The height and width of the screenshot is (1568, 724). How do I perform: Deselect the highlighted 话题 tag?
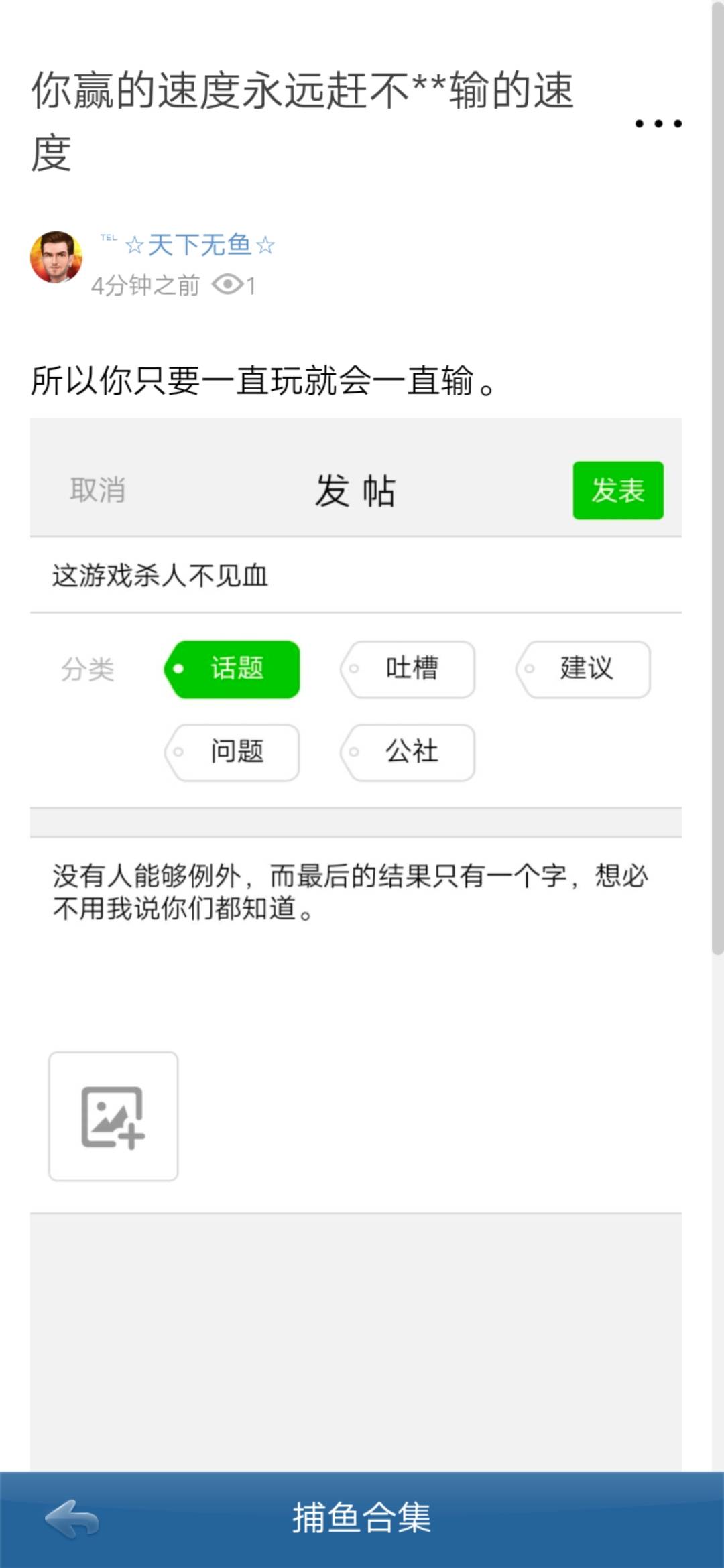coord(233,668)
